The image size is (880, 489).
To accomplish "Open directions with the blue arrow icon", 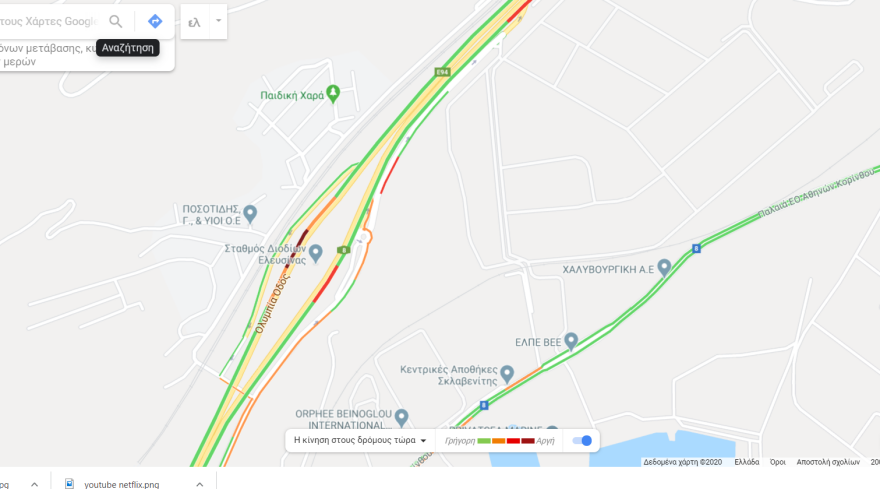I will [x=155, y=21].
